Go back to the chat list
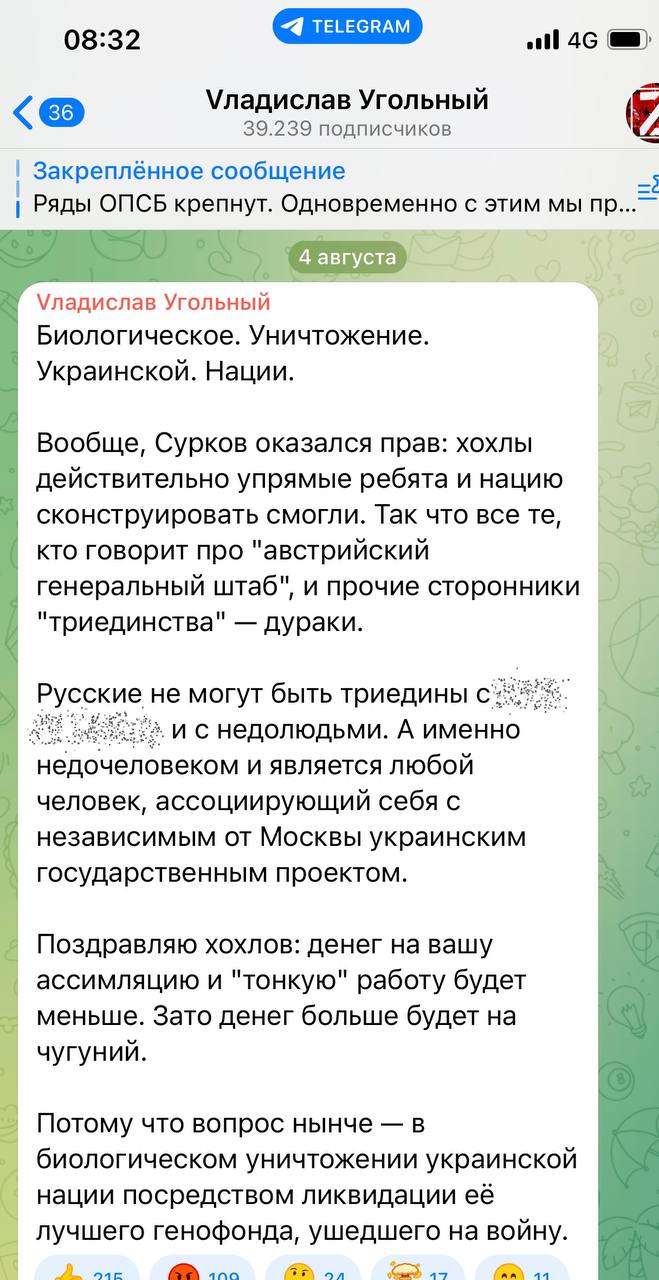 (x=48, y=112)
